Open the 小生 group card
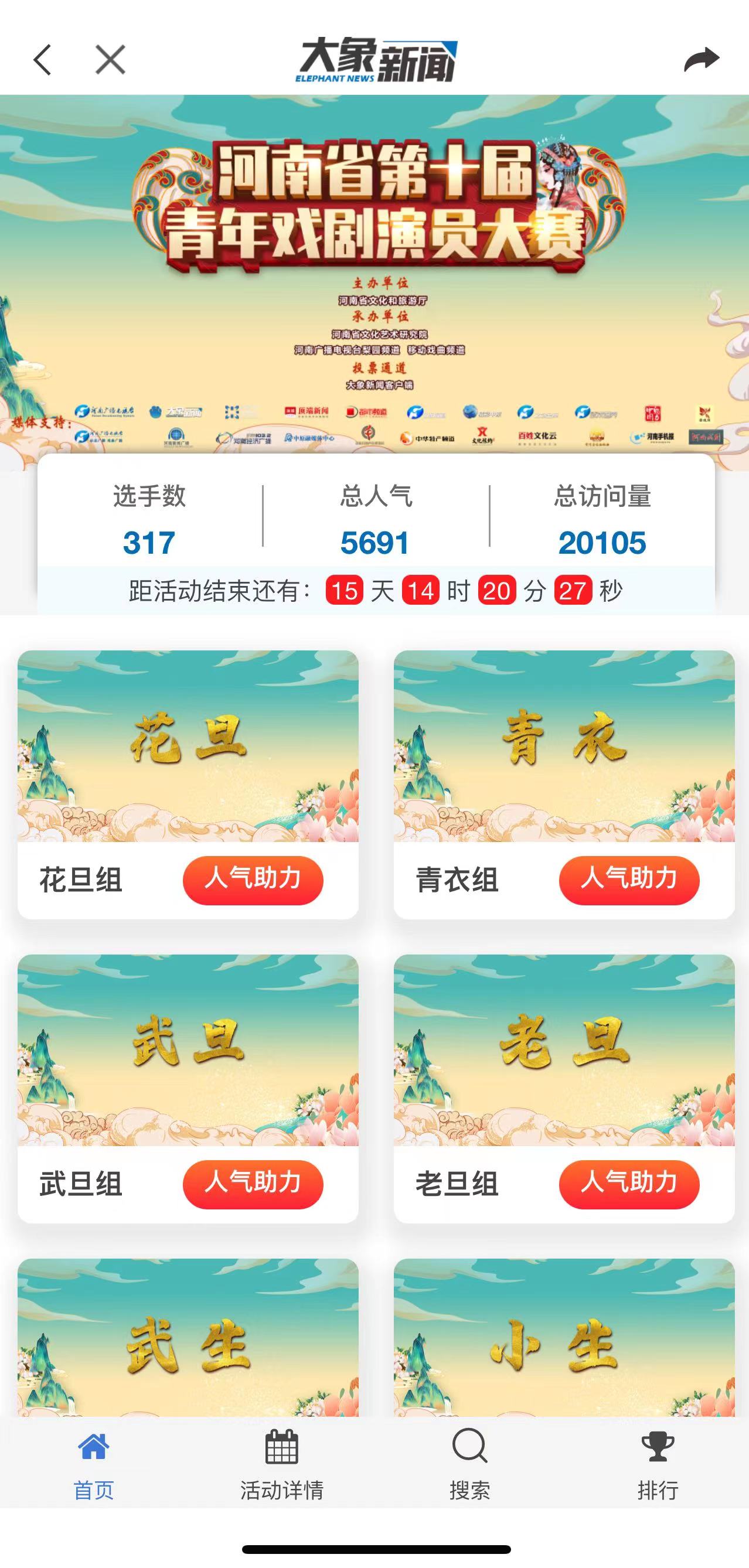The height and width of the screenshot is (1568, 749). point(564,1339)
